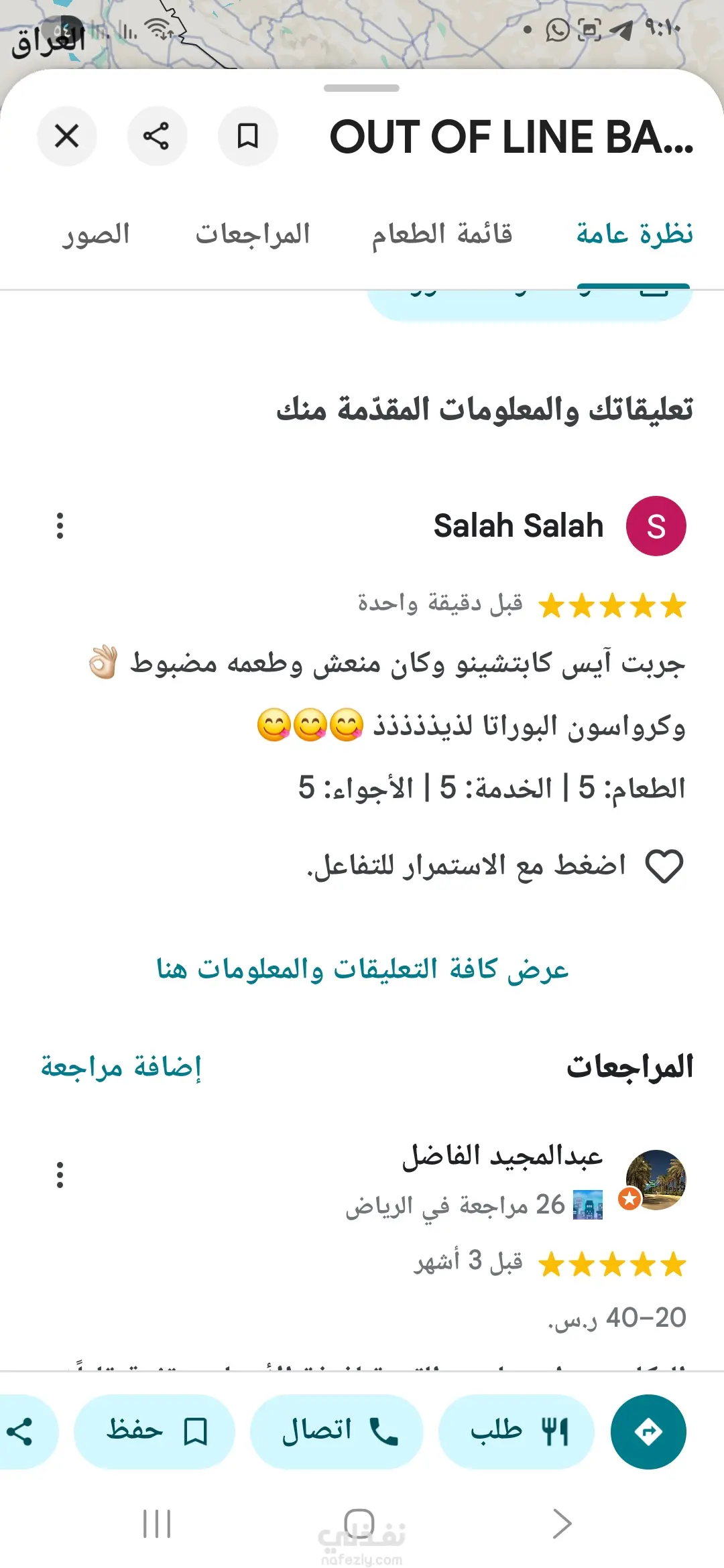Go to the home screen

360,1524
